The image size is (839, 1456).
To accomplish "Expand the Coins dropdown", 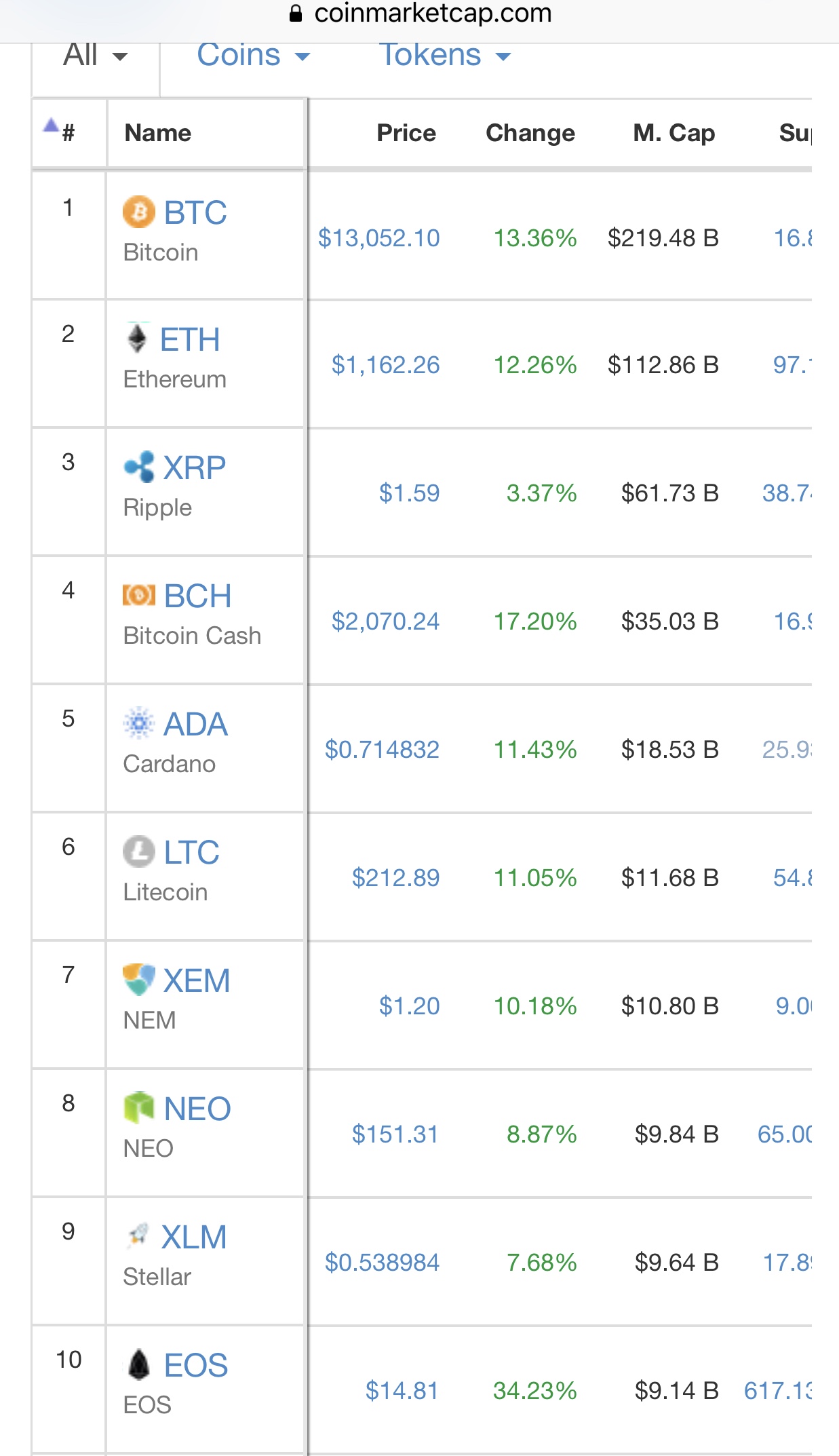I will [253, 56].
